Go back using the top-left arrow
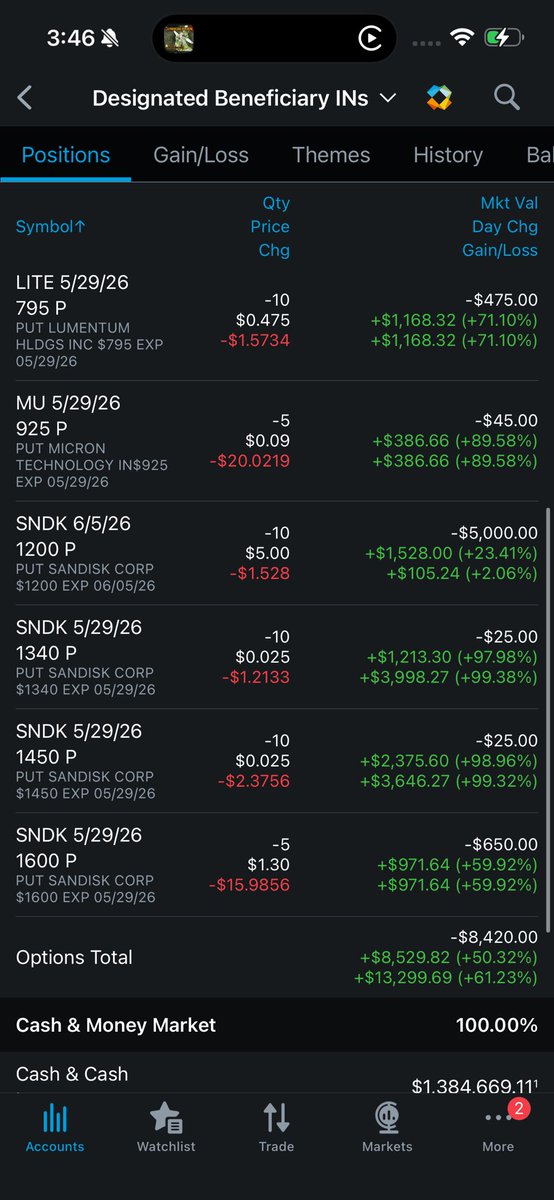Viewport: 554px width, 1200px height. 25,97
